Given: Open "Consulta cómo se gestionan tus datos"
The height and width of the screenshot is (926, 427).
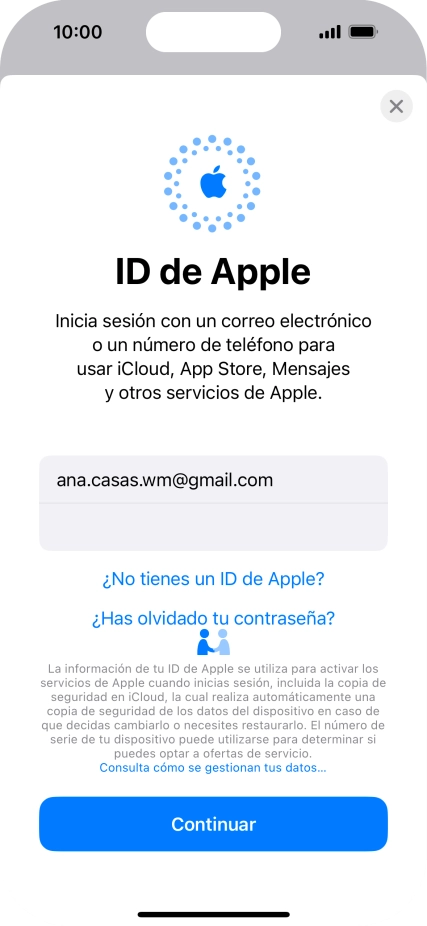Looking at the screenshot, I should coord(213,768).
